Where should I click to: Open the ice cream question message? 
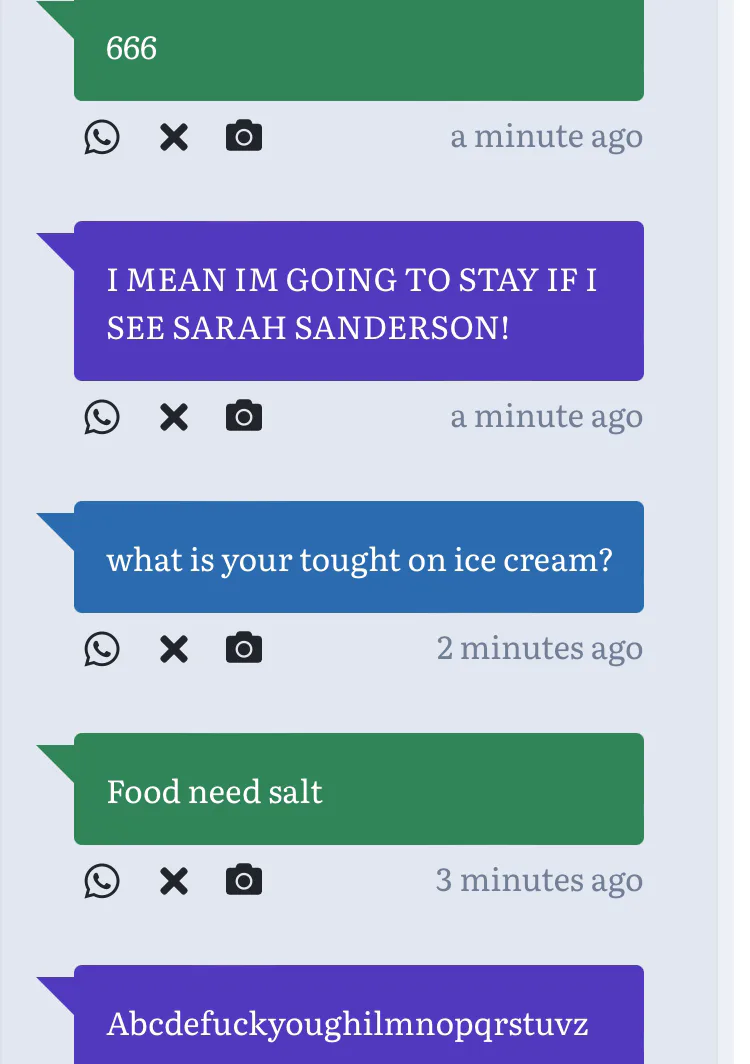click(x=358, y=558)
